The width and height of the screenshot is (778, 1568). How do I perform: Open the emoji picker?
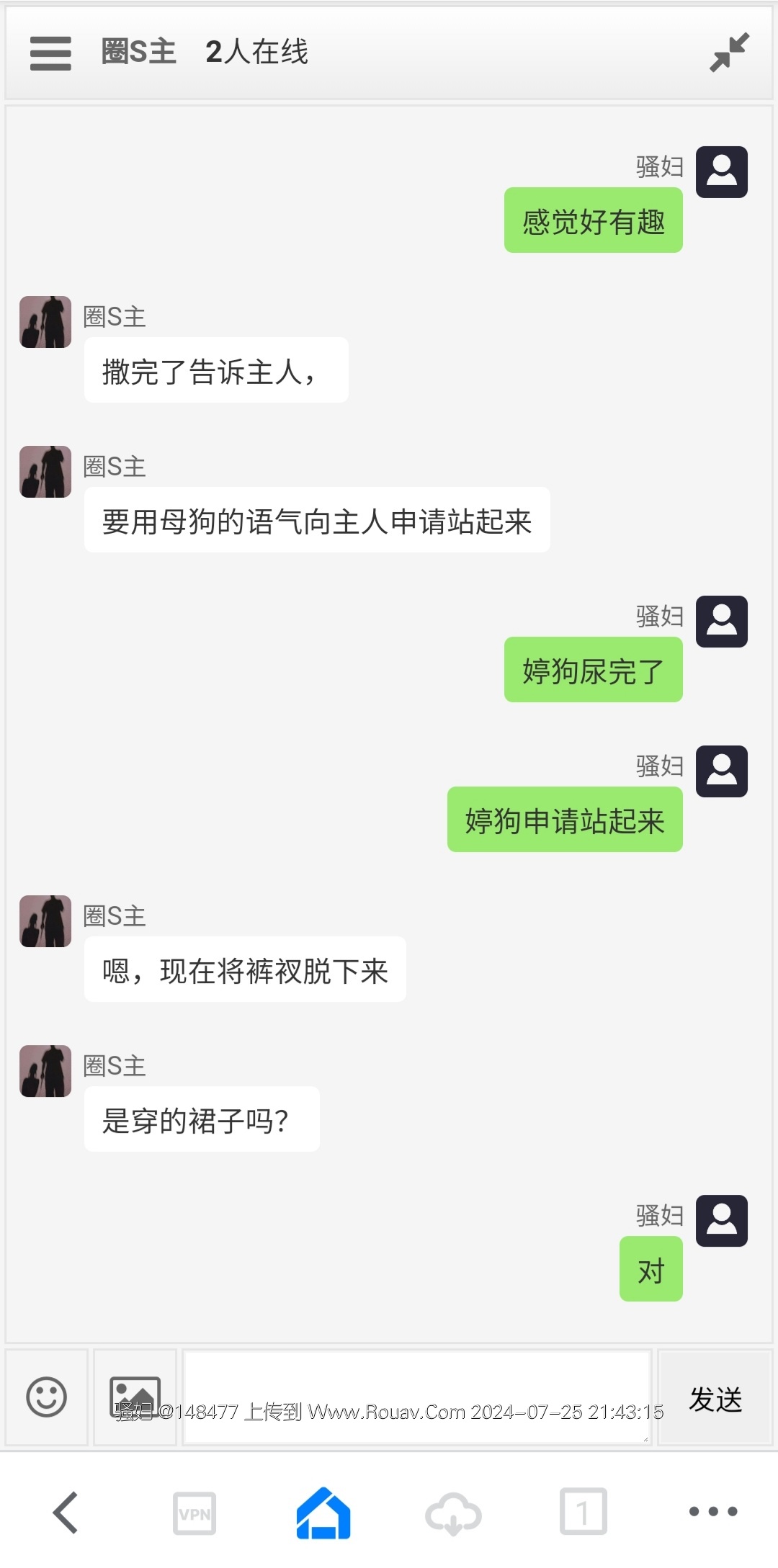tap(47, 1397)
